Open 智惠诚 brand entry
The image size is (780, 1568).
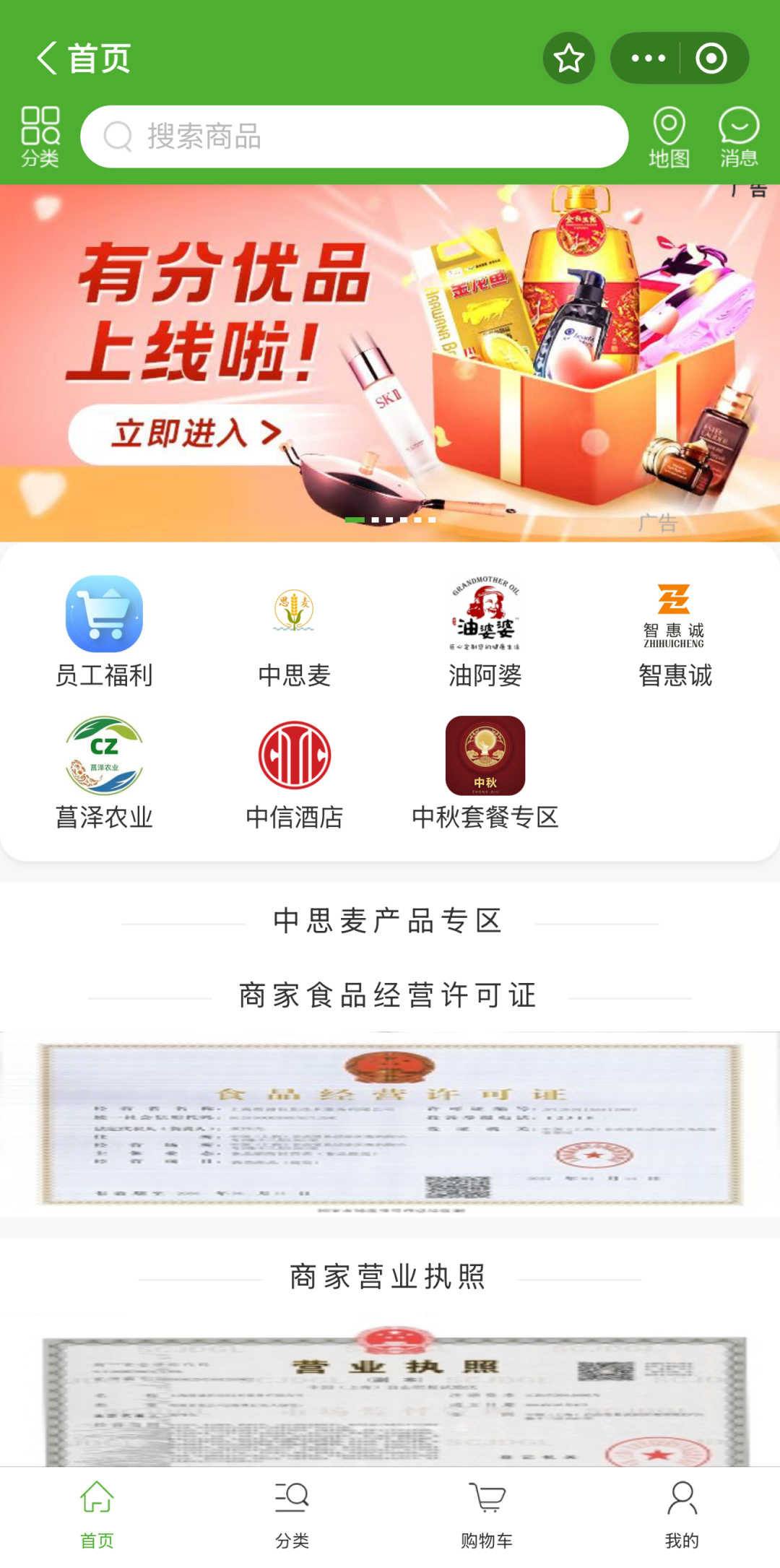pyautogui.click(x=675, y=632)
